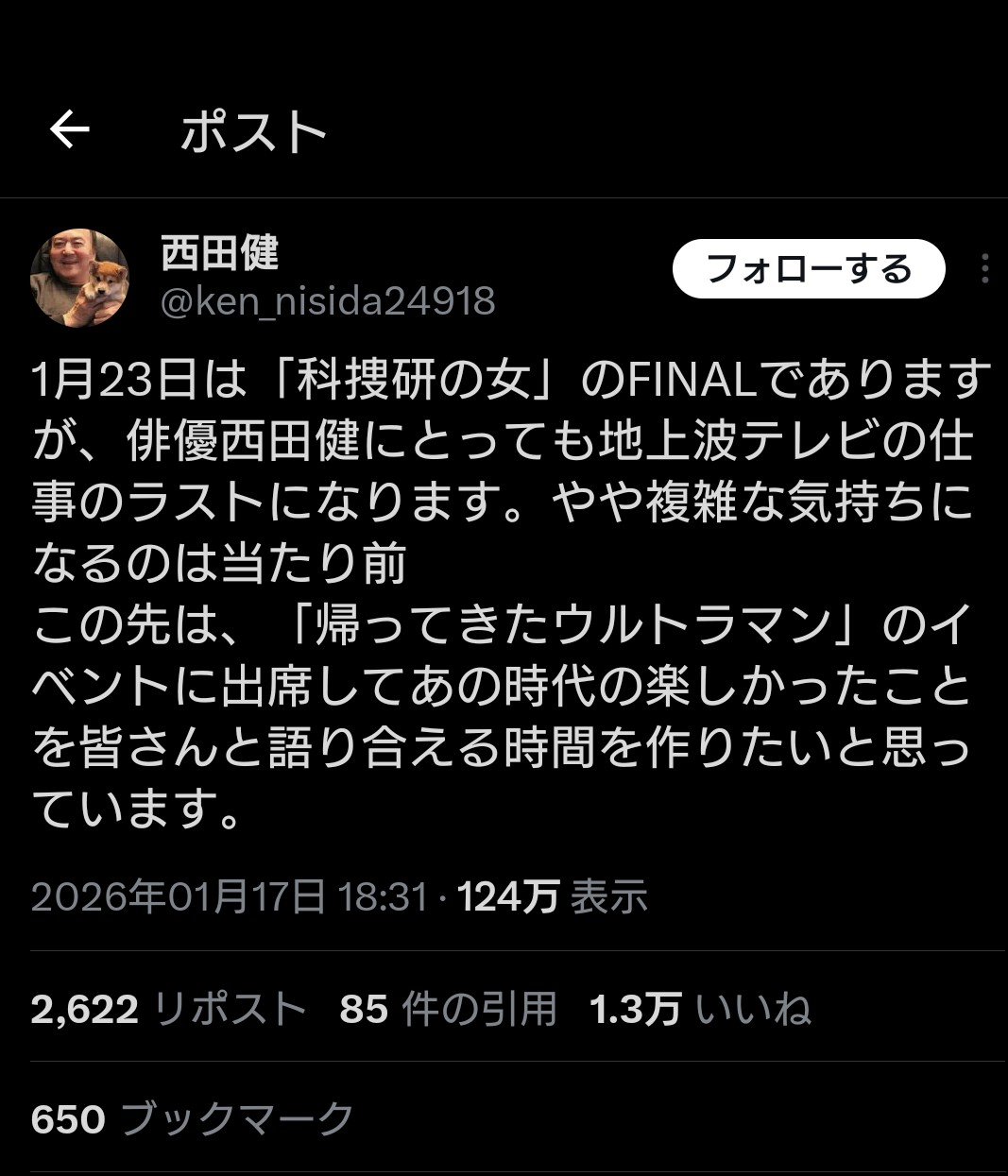View the 85 件の引用 quotes
The image size is (1008, 1176).
coord(448,1010)
